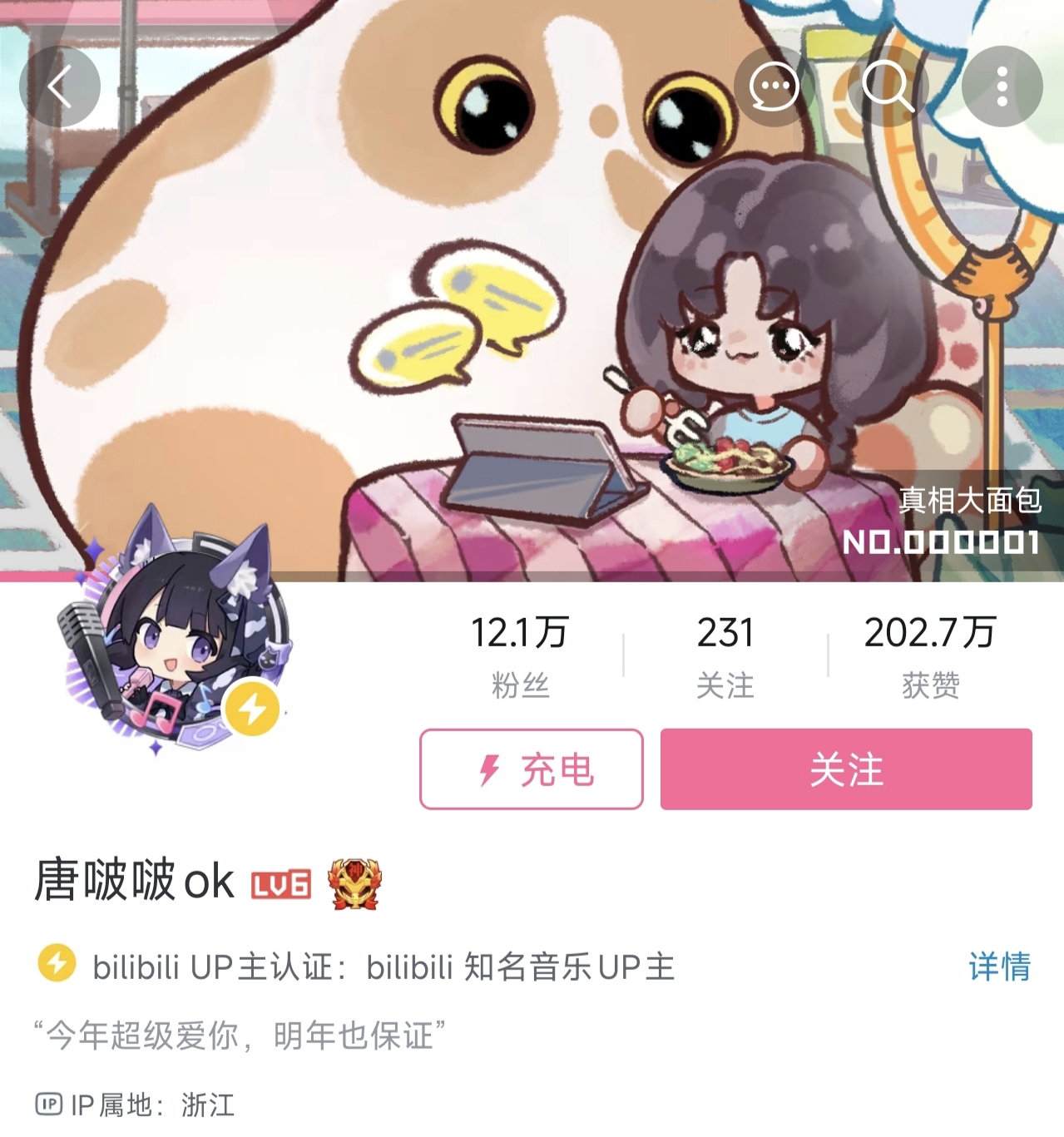Follow 唐啵啵ok with the 关注 button
This screenshot has width=1064, height=1137.
click(846, 769)
